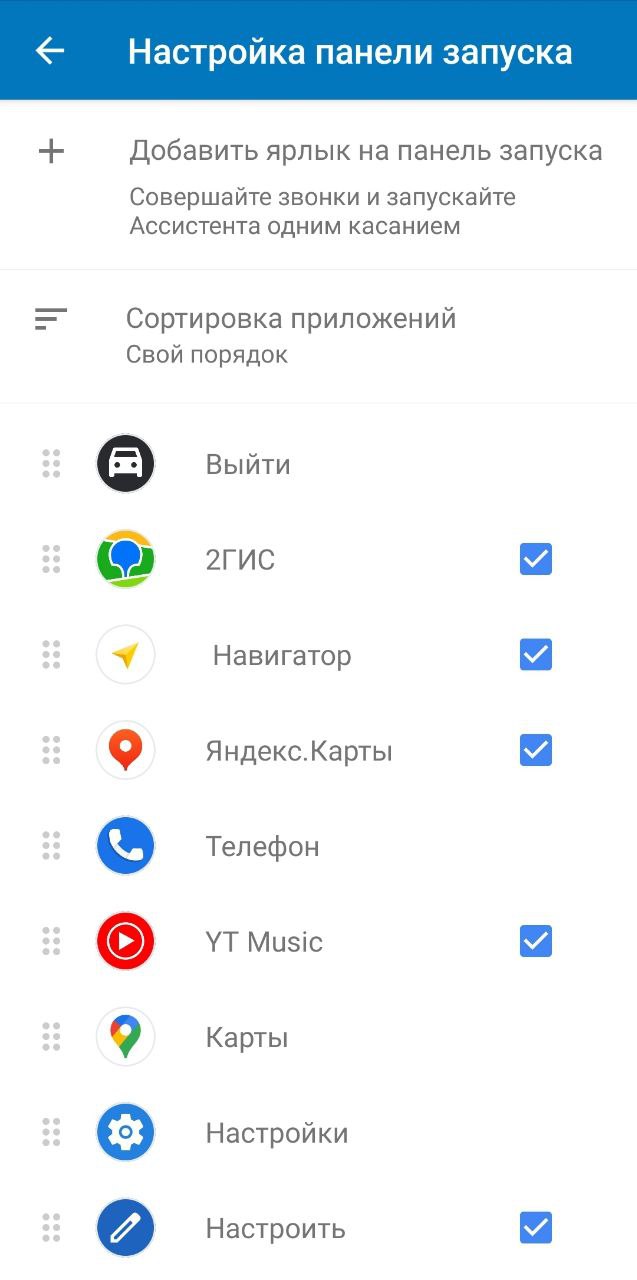Untick the YT Music checkbox
Image resolution: width=637 pixels, height=1280 pixels.
tap(536, 941)
